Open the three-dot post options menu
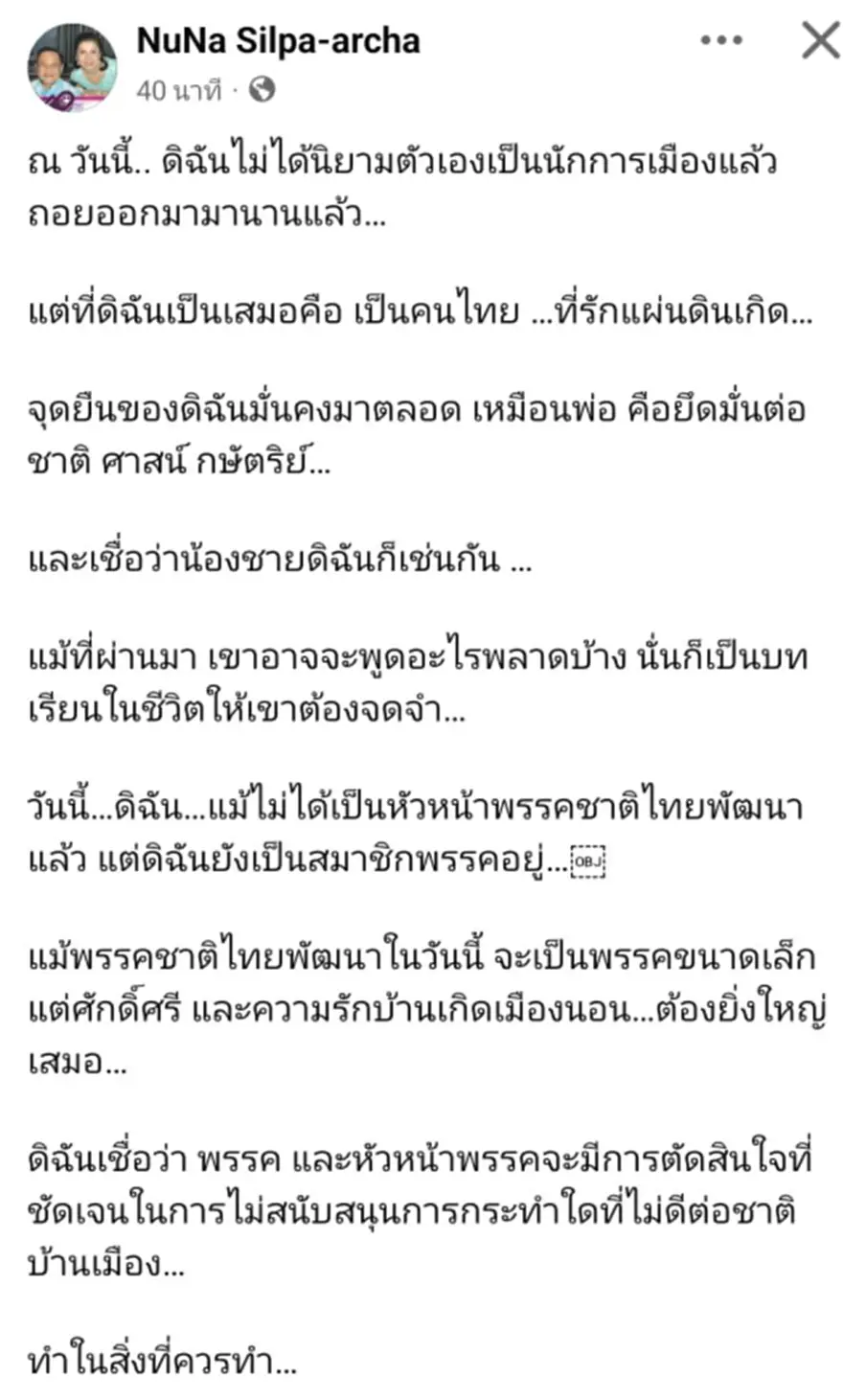866x1400 pixels. click(x=721, y=40)
